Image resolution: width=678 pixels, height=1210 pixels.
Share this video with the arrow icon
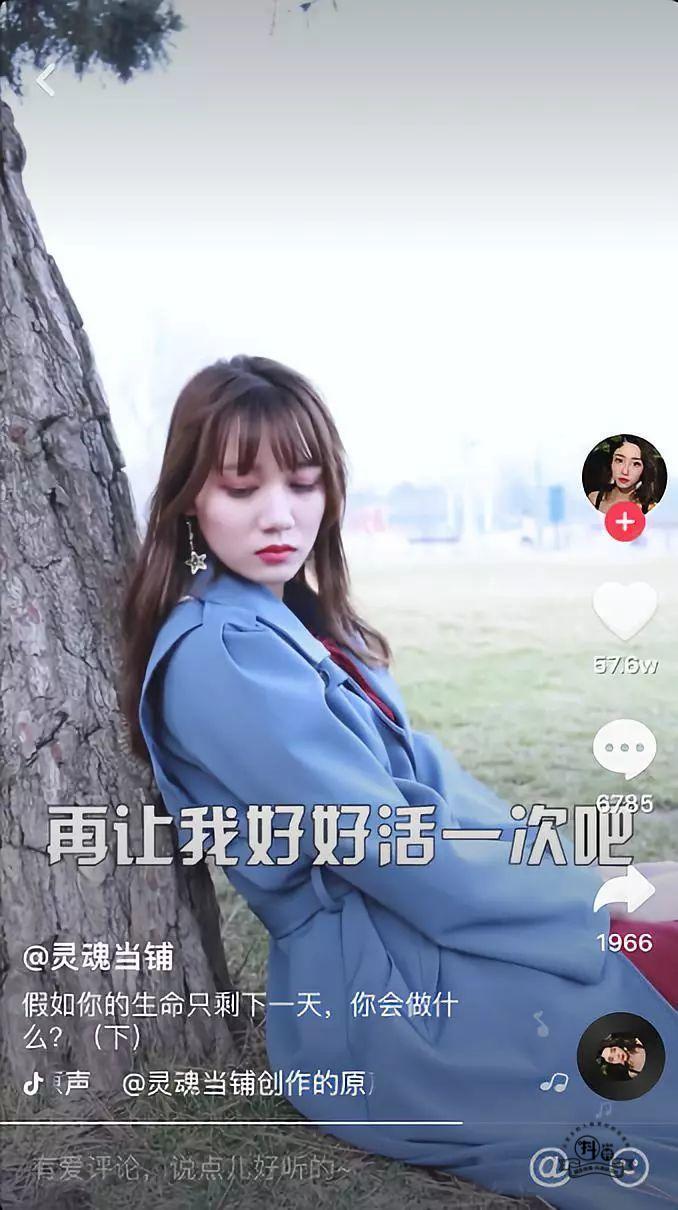pos(625,892)
